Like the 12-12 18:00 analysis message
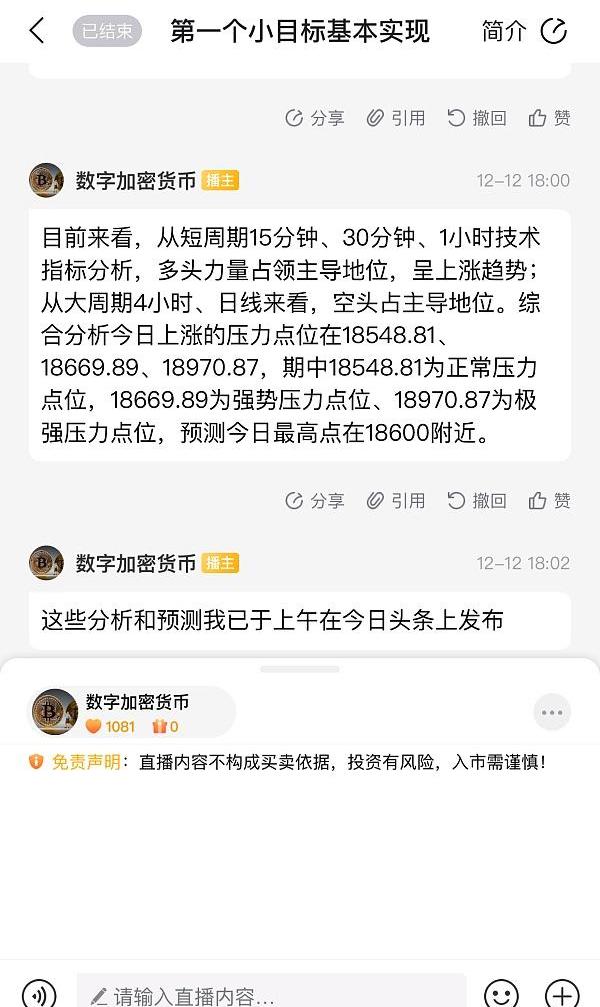Screen dimensions: 600x1007 tap(550, 500)
